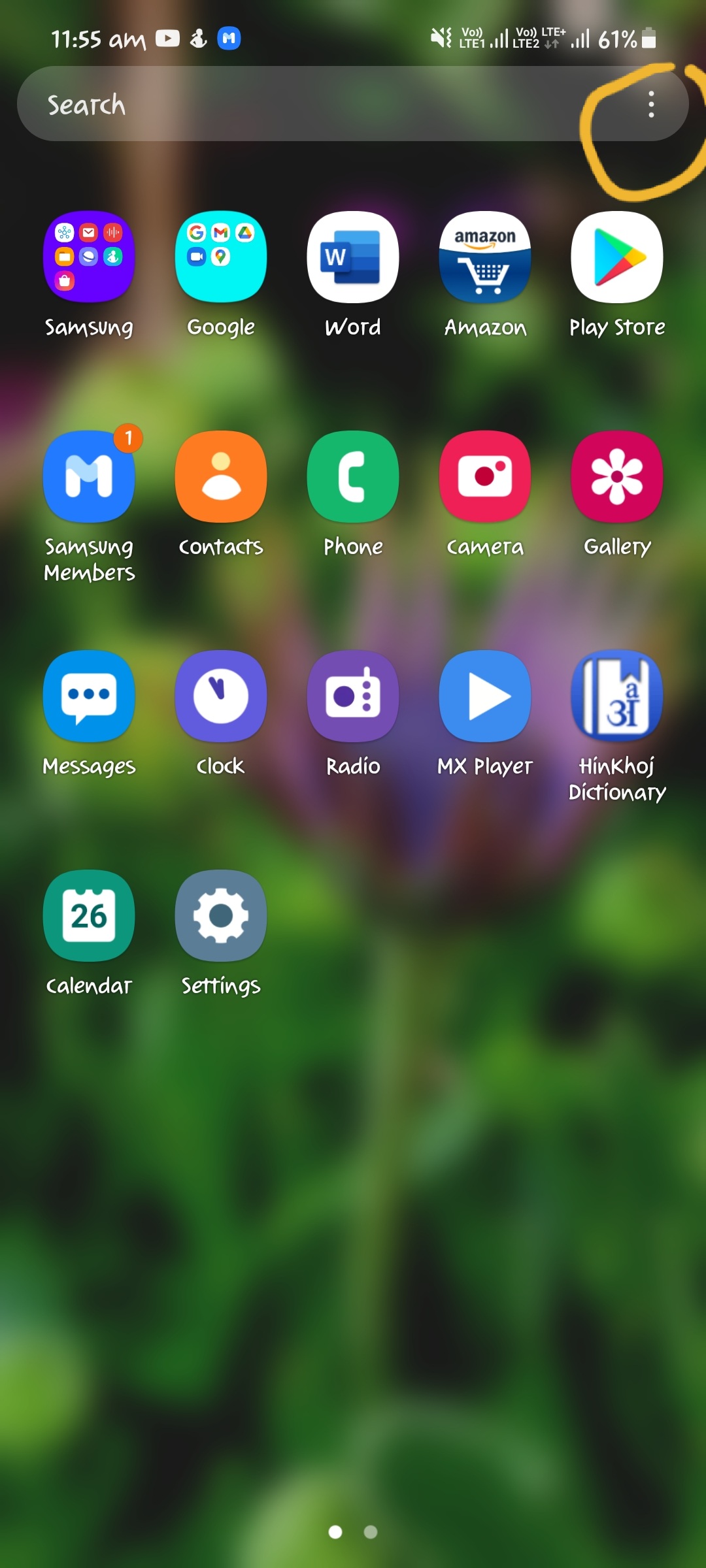Open the Messages app
Viewport: 706px width, 1568px height.
coord(89,696)
